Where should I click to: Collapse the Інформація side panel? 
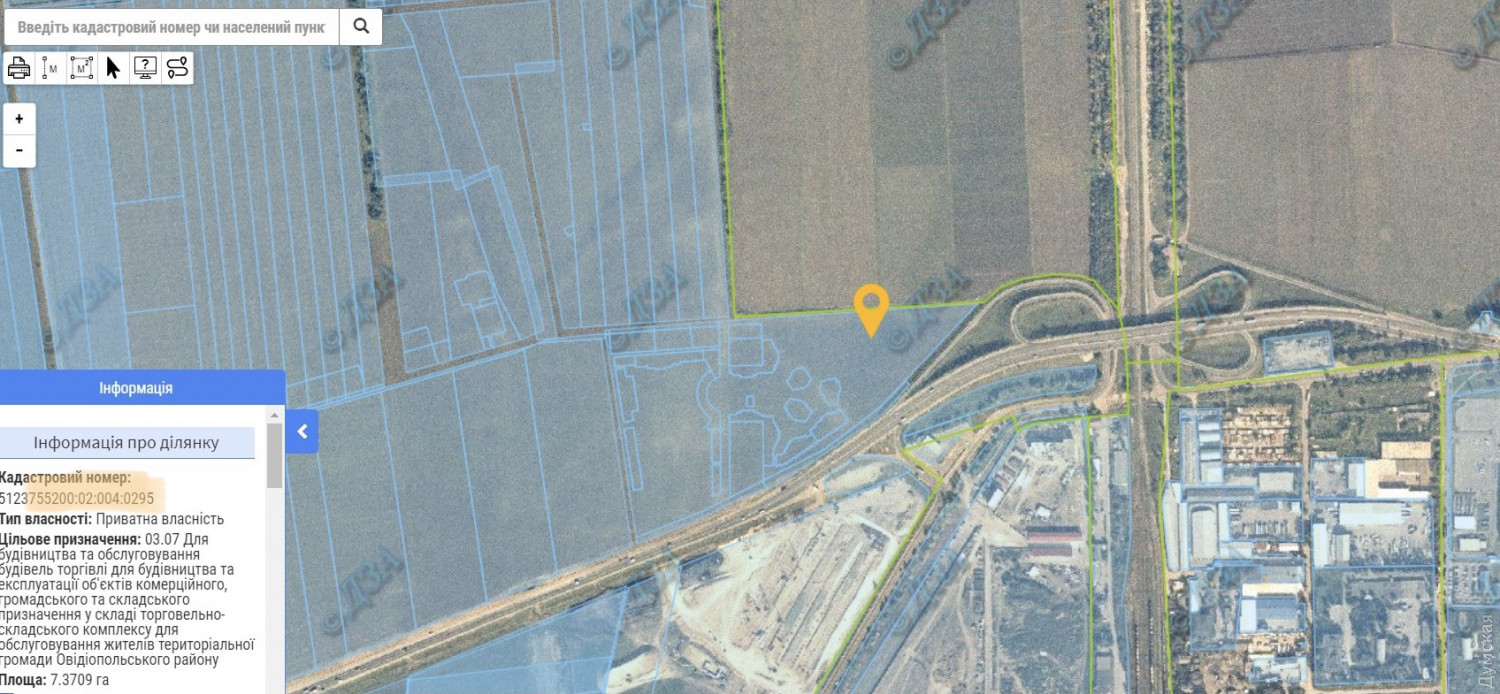(302, 432)
